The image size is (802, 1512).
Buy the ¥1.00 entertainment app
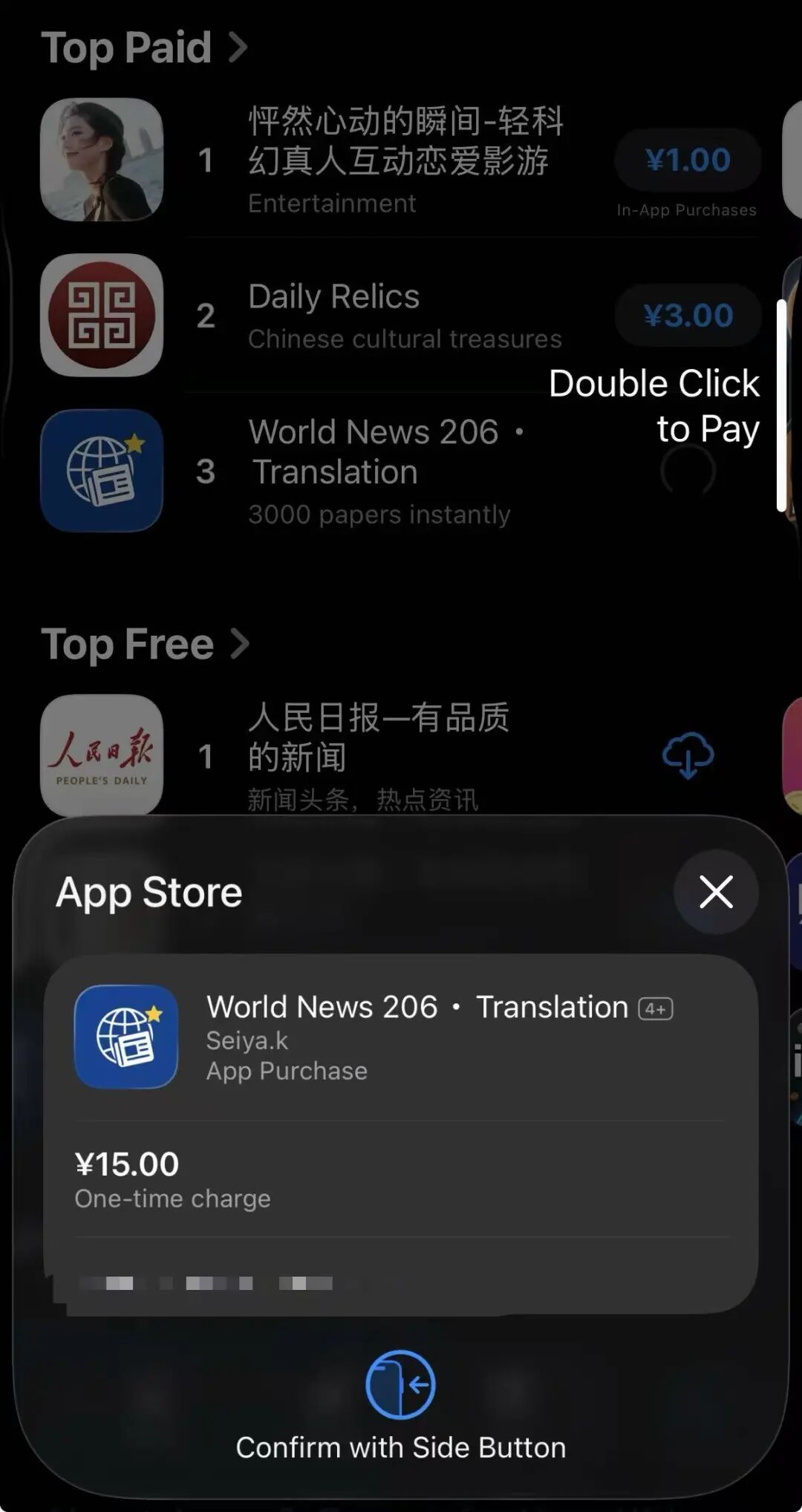tap(688, 160)
